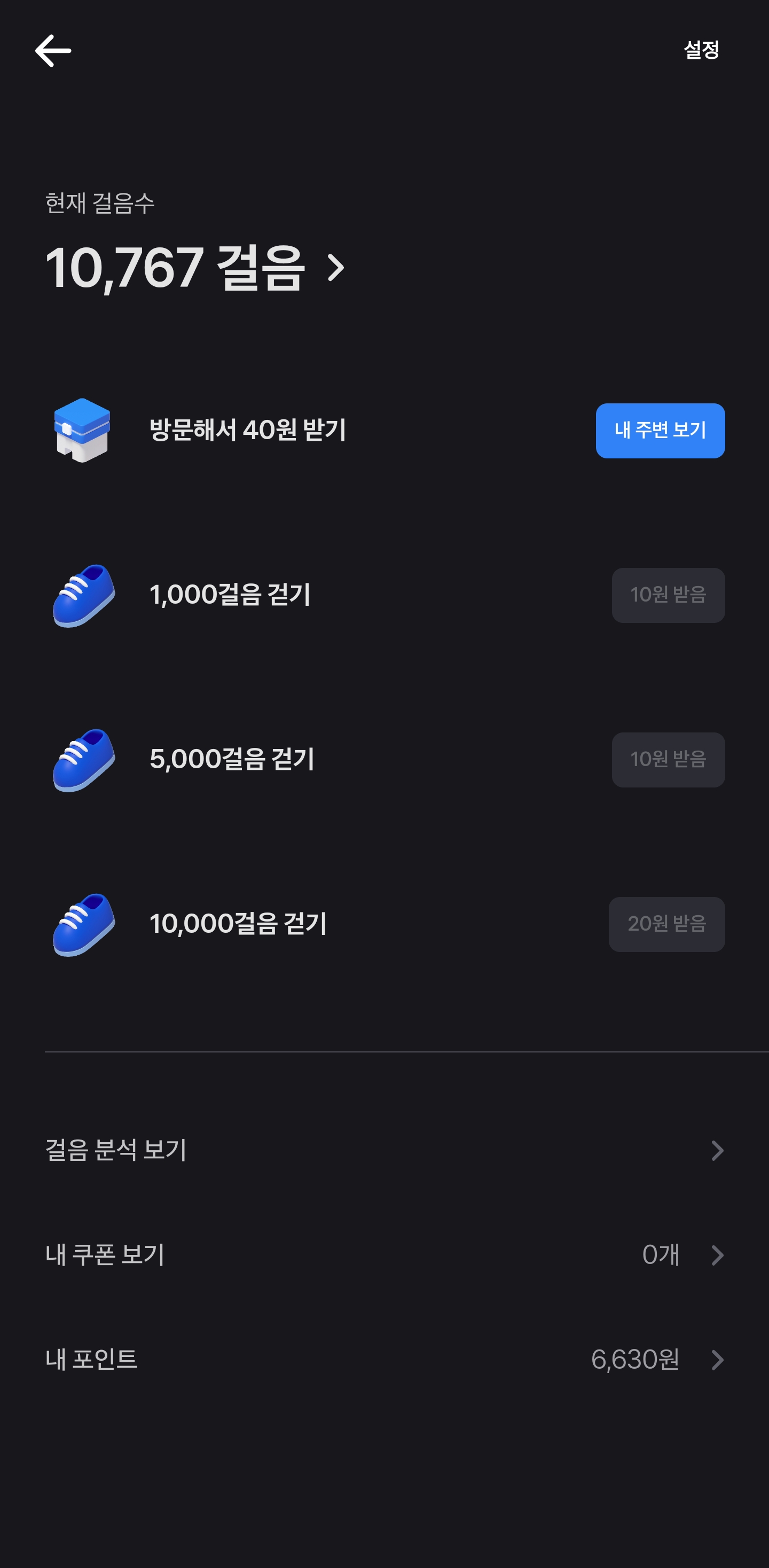The width and height of the screenshot is (769, 1568).
Task: Tap the 내 주변 보기 button
Action: pyautogui.click(x=660, y=431)
